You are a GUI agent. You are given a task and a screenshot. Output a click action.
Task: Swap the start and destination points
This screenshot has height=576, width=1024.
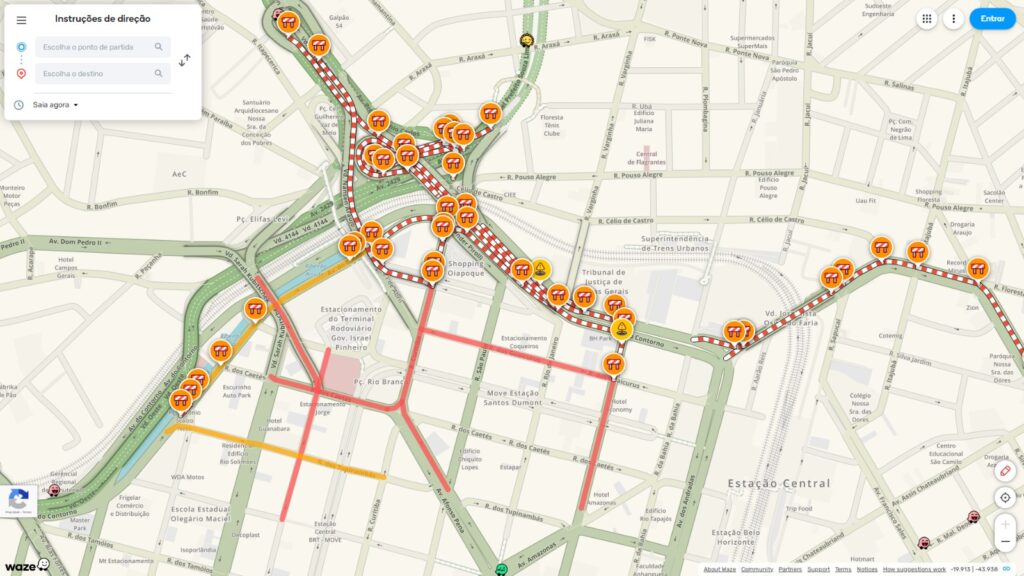pos(185,60)
